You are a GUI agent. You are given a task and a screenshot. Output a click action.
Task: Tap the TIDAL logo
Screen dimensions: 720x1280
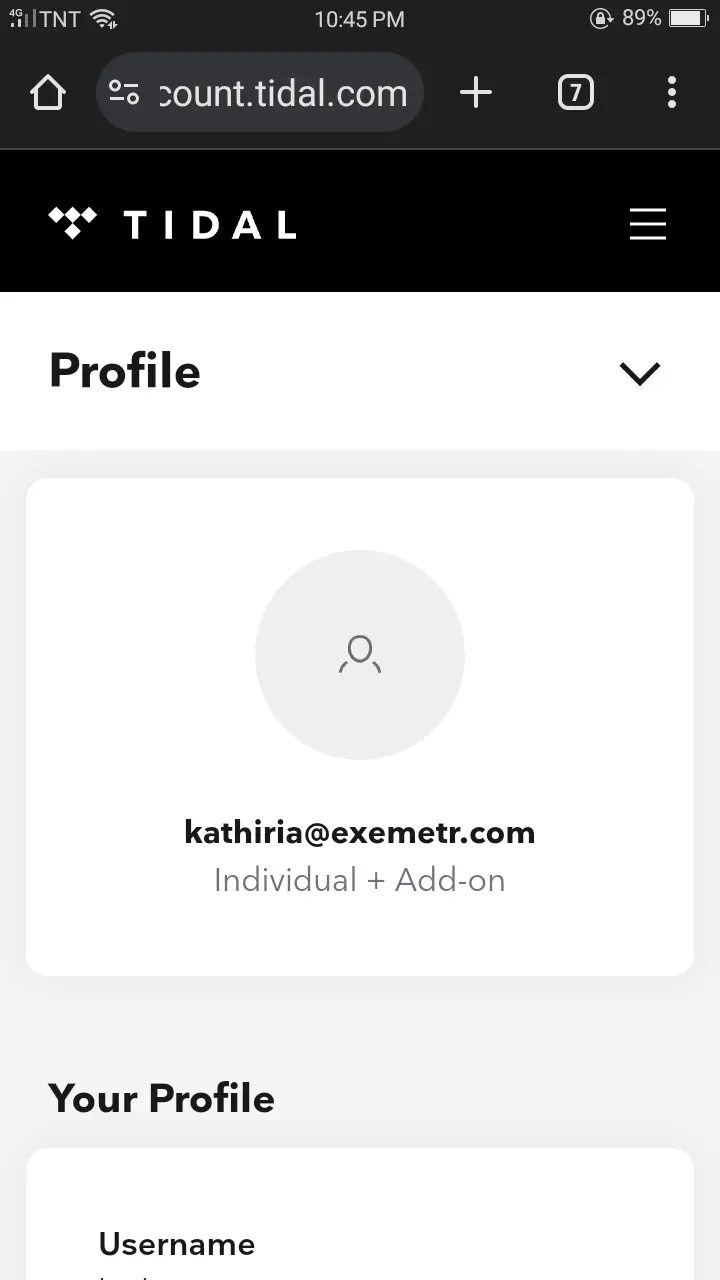172,224
